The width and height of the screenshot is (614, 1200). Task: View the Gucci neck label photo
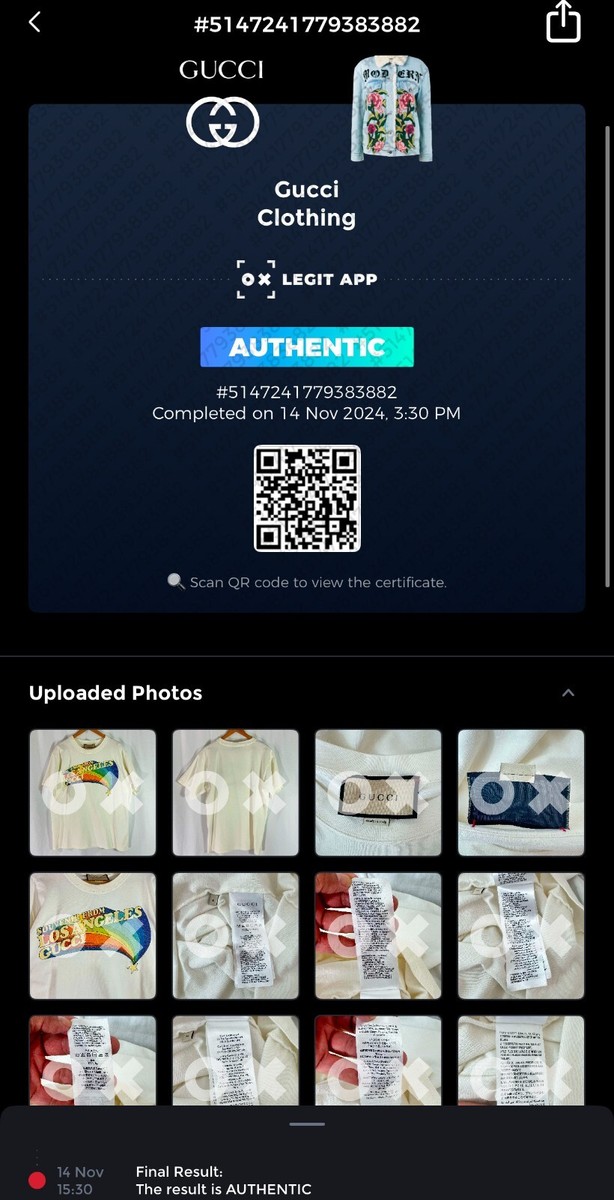pos(379,792)
